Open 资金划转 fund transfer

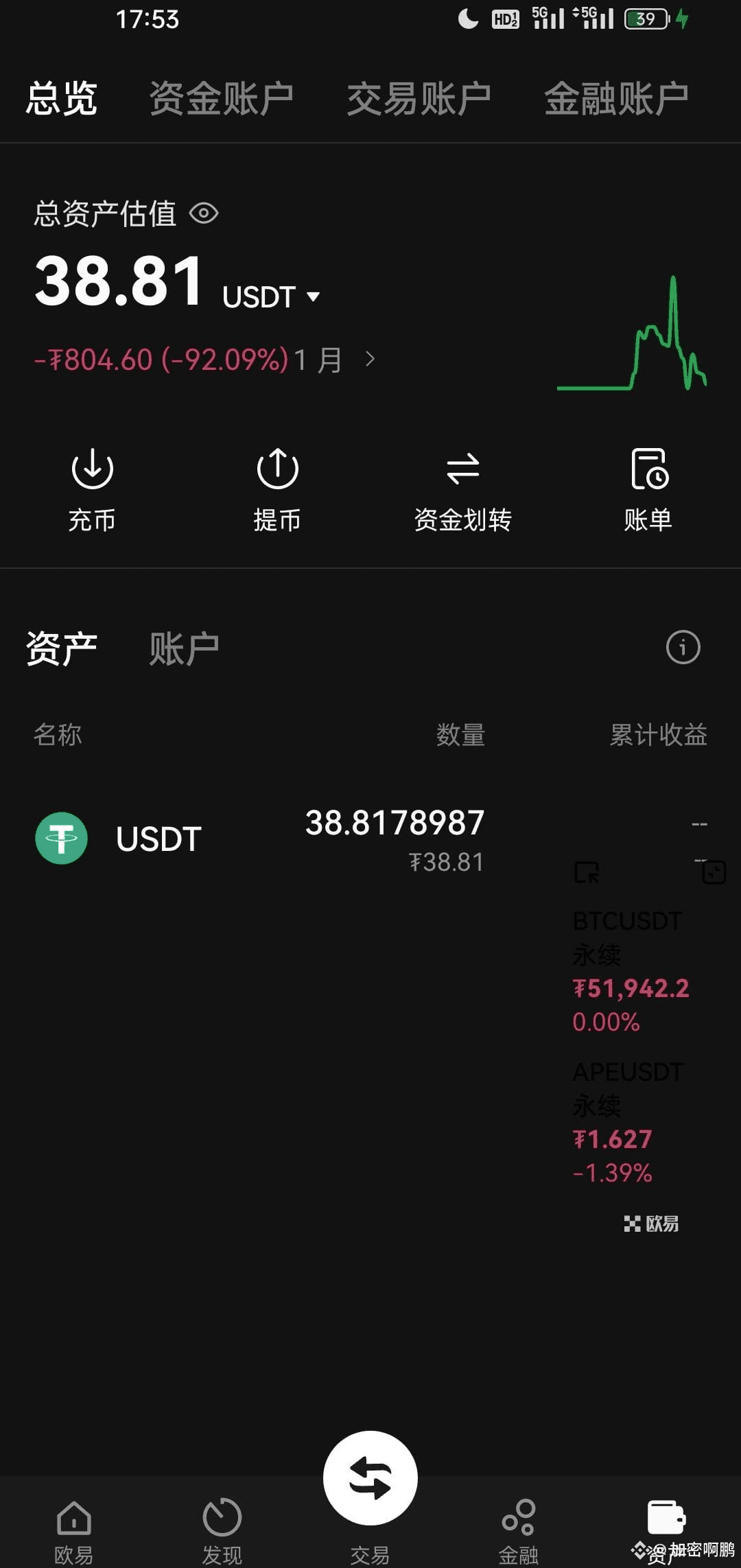pyautogui.click(x=463, y=490)
